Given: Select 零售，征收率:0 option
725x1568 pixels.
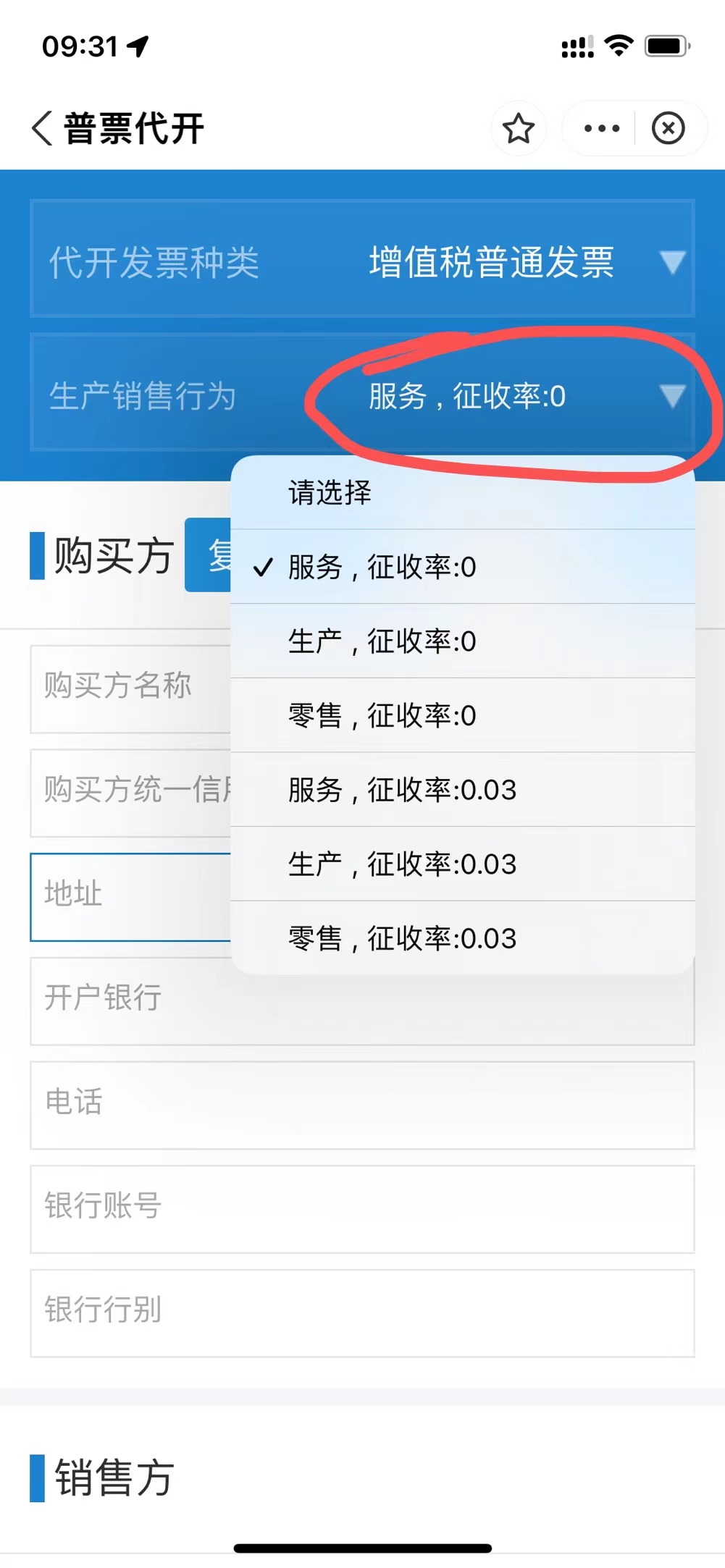Looking at the screenshot, I should pyautogui.click(x=463, y=715).
